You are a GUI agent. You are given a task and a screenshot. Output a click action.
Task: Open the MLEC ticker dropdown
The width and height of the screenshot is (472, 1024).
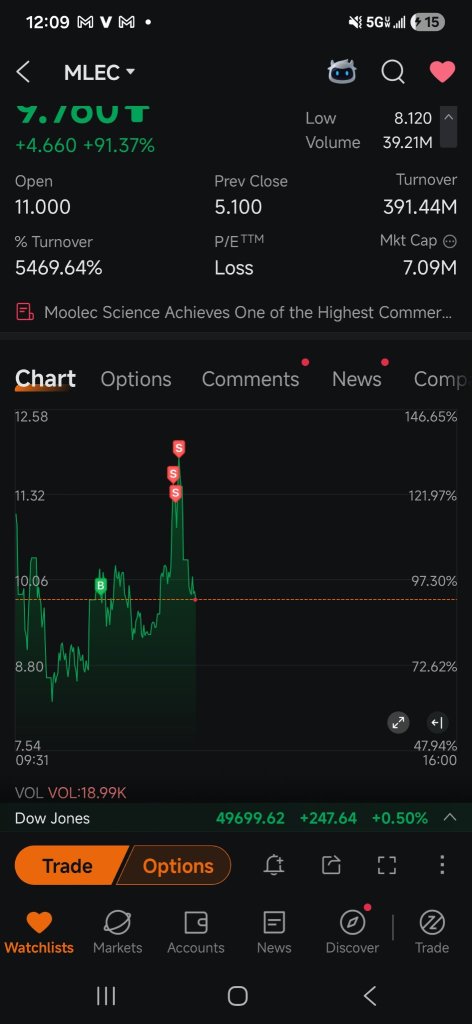click(x=99, y=72)
